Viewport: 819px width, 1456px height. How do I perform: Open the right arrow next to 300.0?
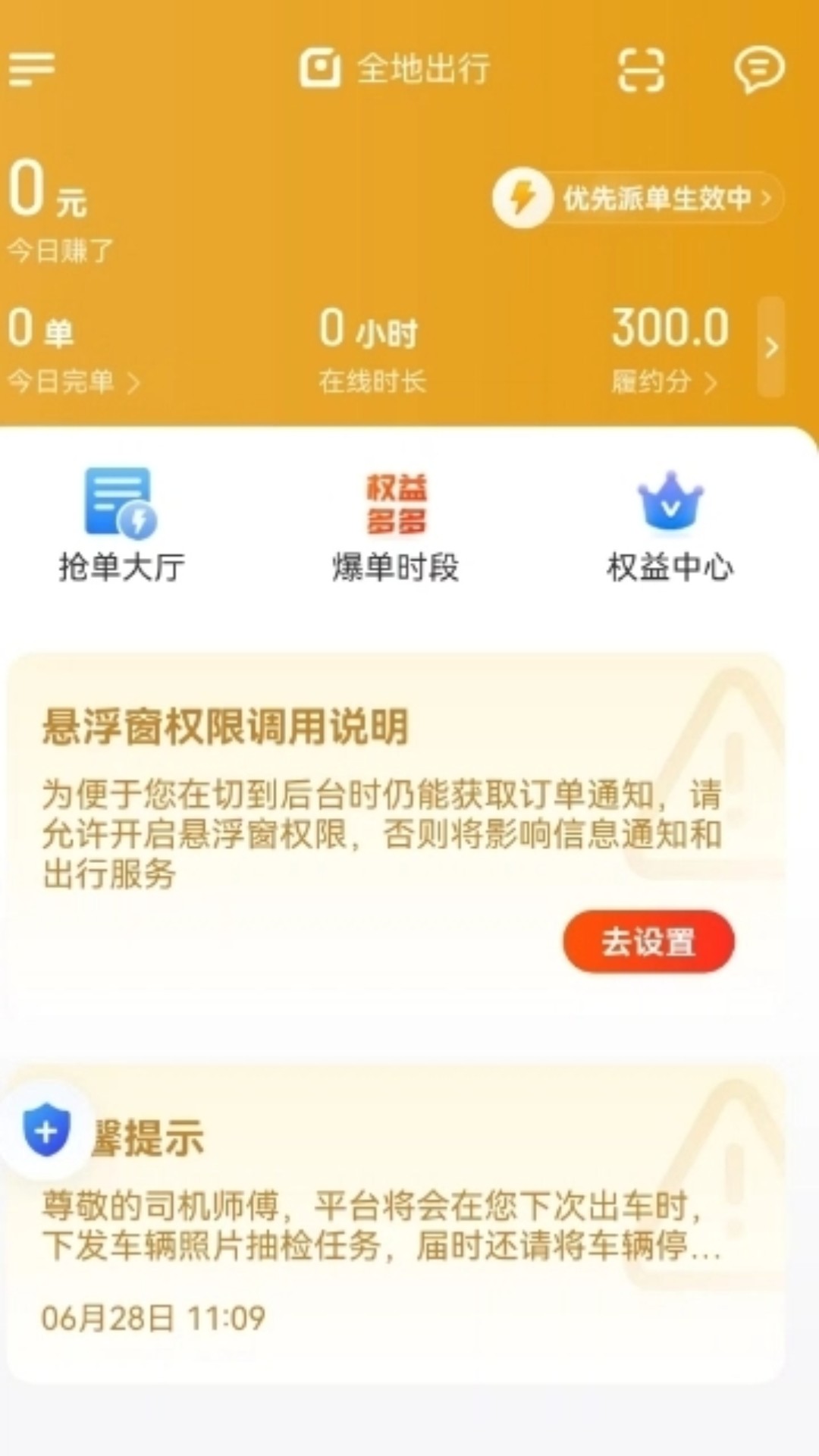pos(773,347)
